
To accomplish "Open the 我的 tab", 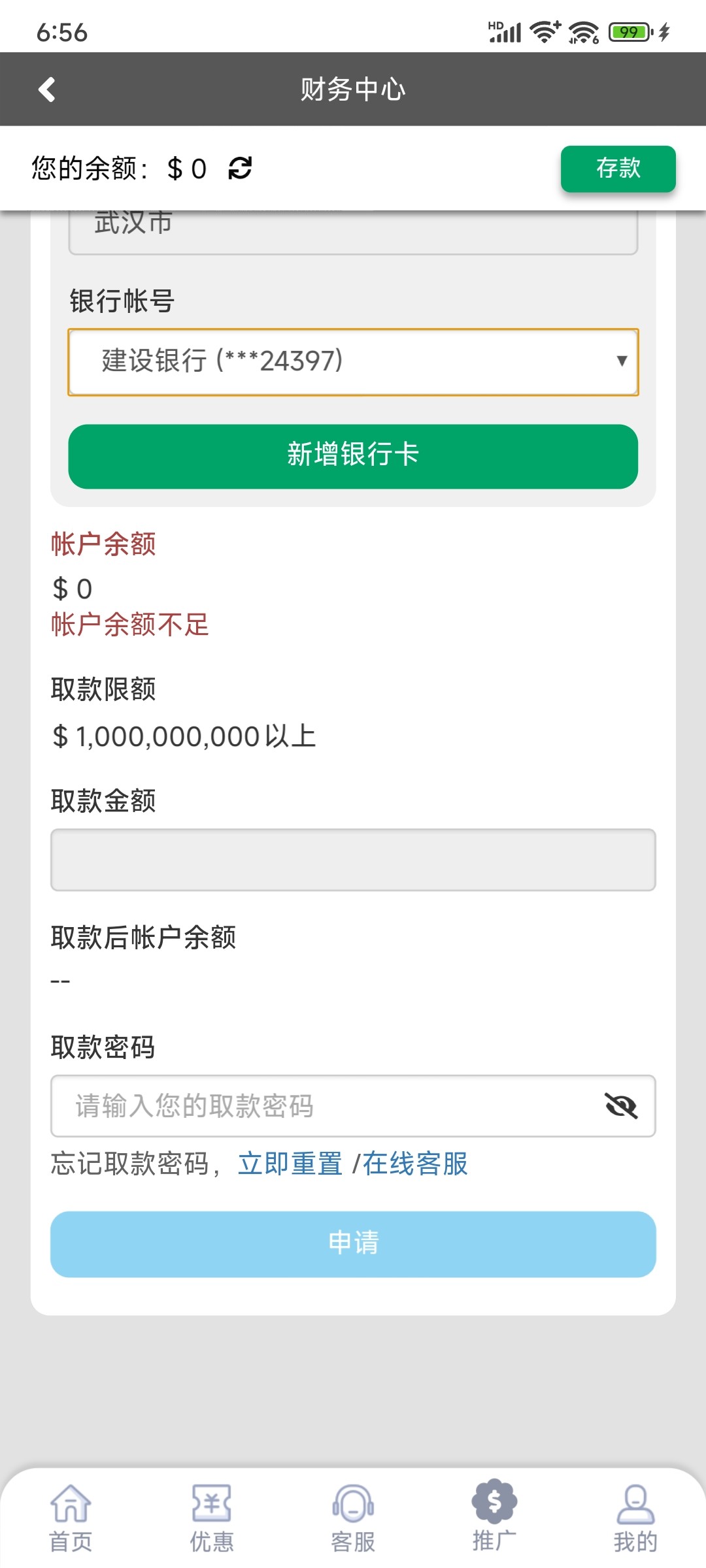I will tap(635, 1518).
